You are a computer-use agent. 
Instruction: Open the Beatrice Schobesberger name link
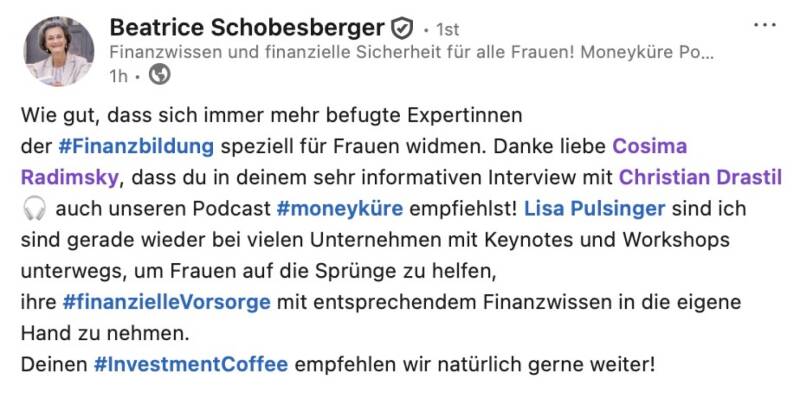246,26
